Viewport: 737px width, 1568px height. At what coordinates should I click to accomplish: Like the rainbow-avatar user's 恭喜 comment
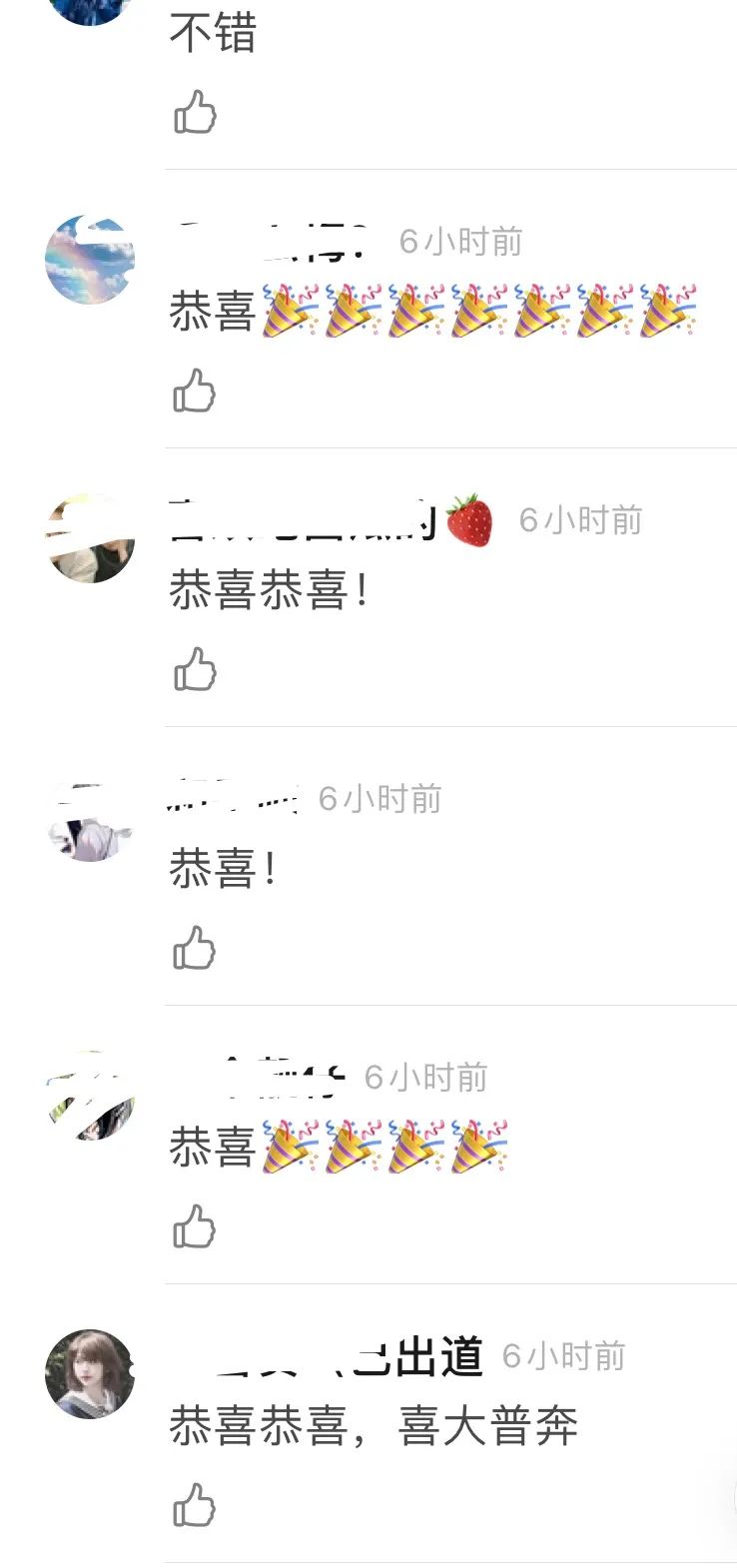195,391
